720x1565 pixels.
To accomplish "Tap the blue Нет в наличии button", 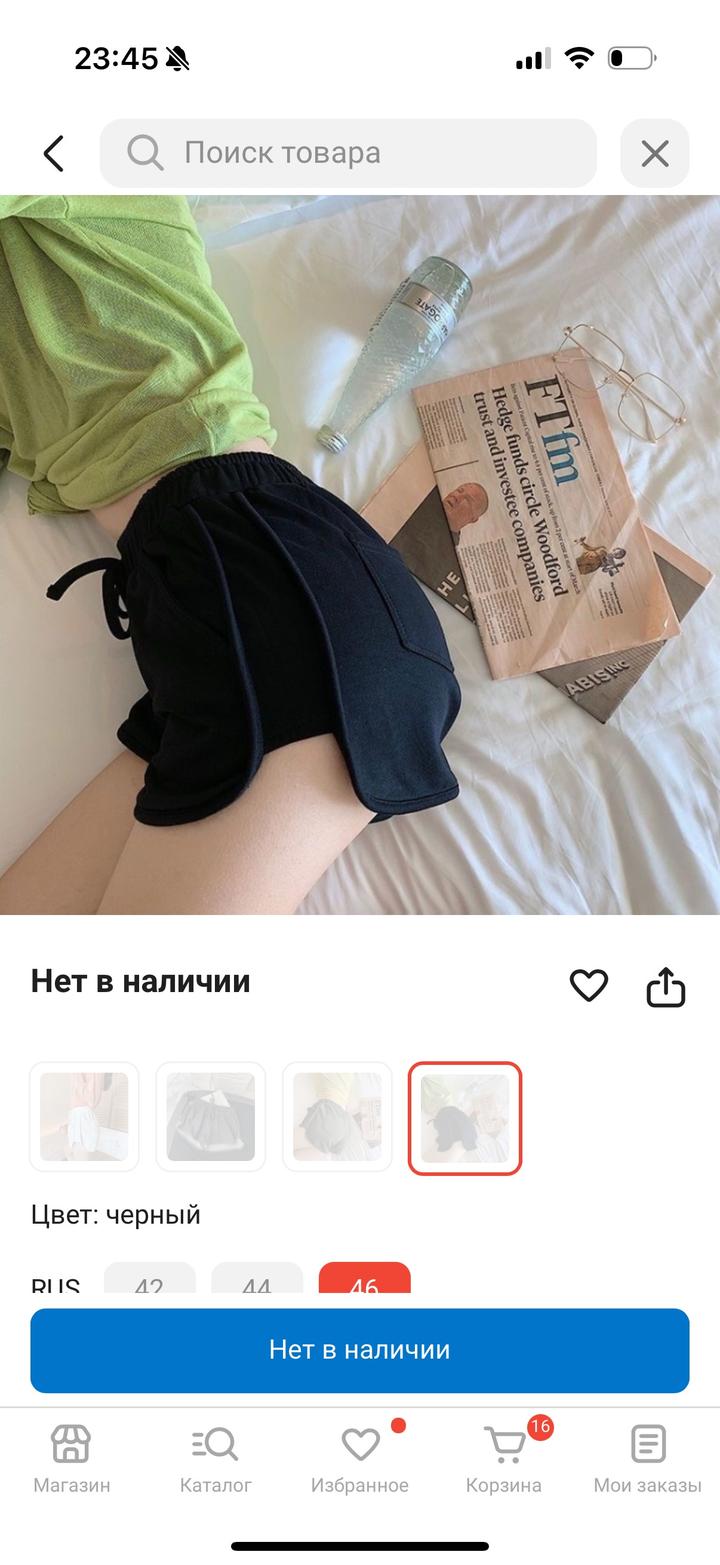I will [x=360, y=1350].
